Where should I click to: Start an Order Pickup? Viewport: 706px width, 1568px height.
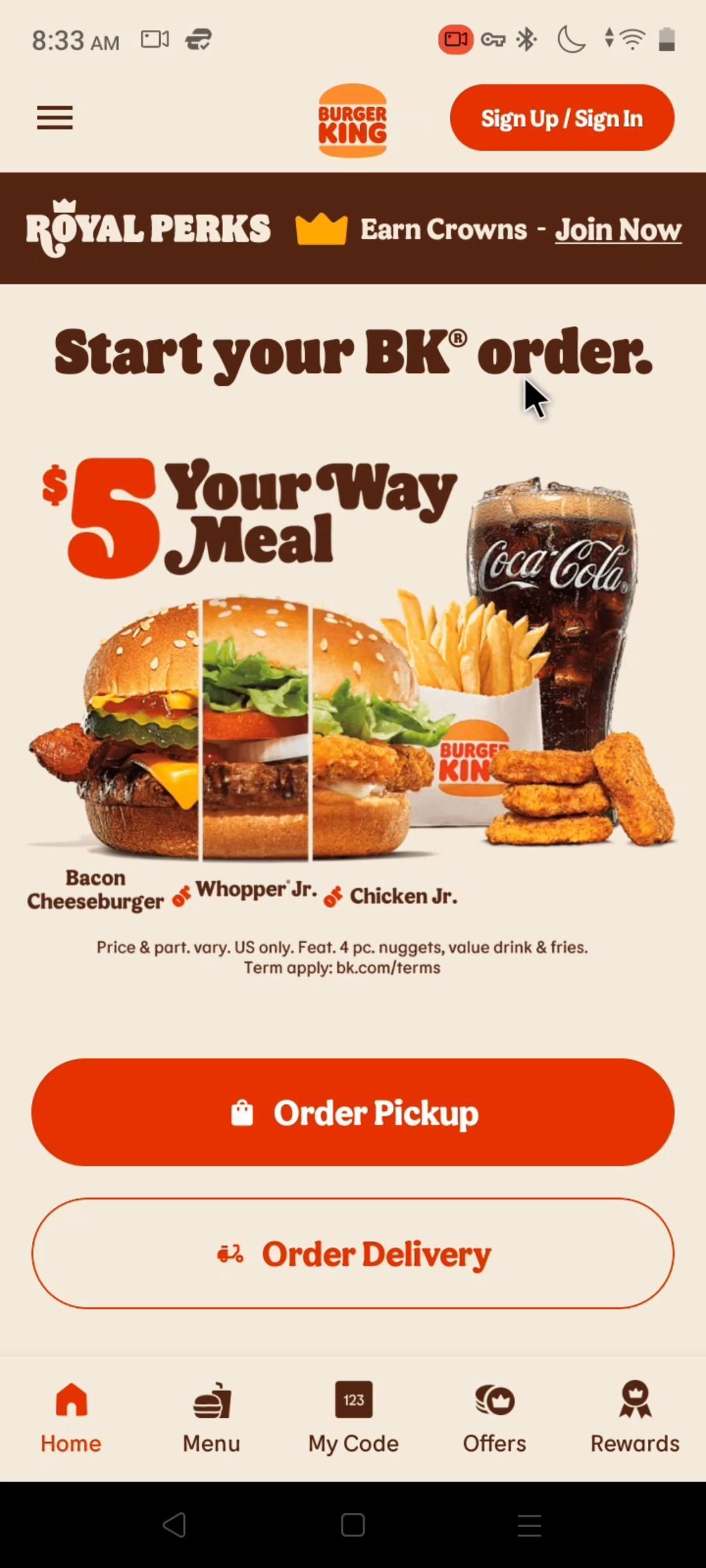pos(353,1112)
